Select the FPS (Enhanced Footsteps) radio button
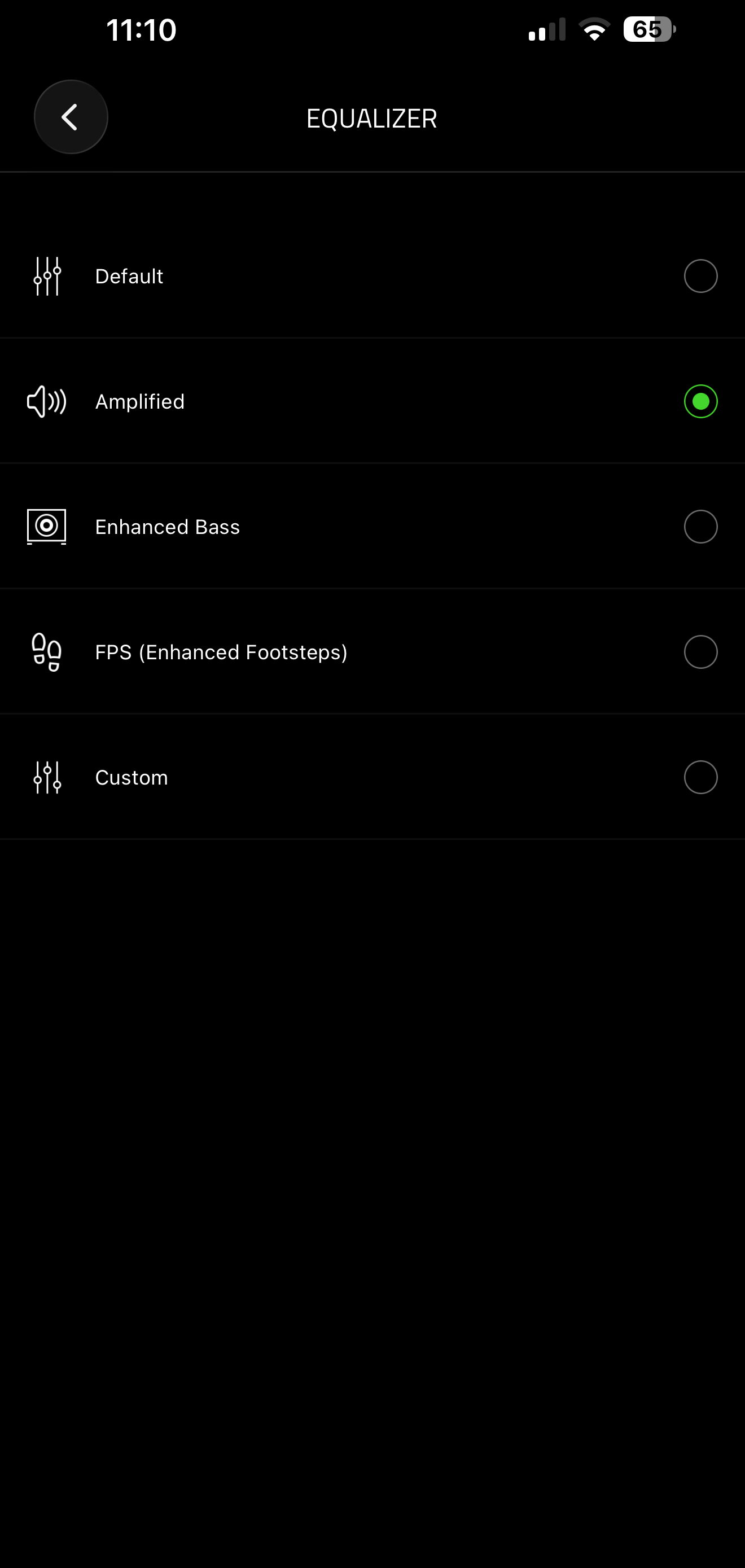745x1568 pixels. [700, 651]
